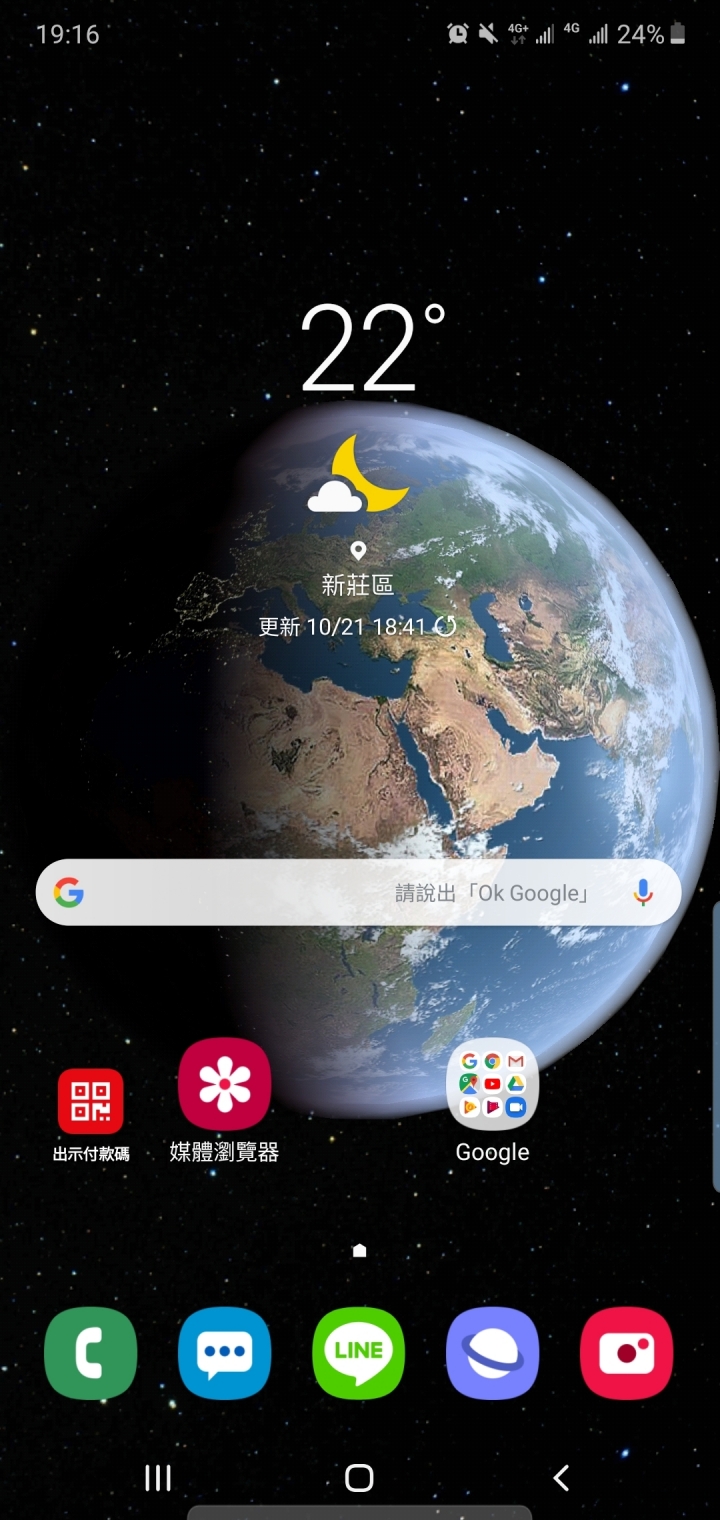Open the Messages app
720x1520 pixels.
(x=224, y=1353)
